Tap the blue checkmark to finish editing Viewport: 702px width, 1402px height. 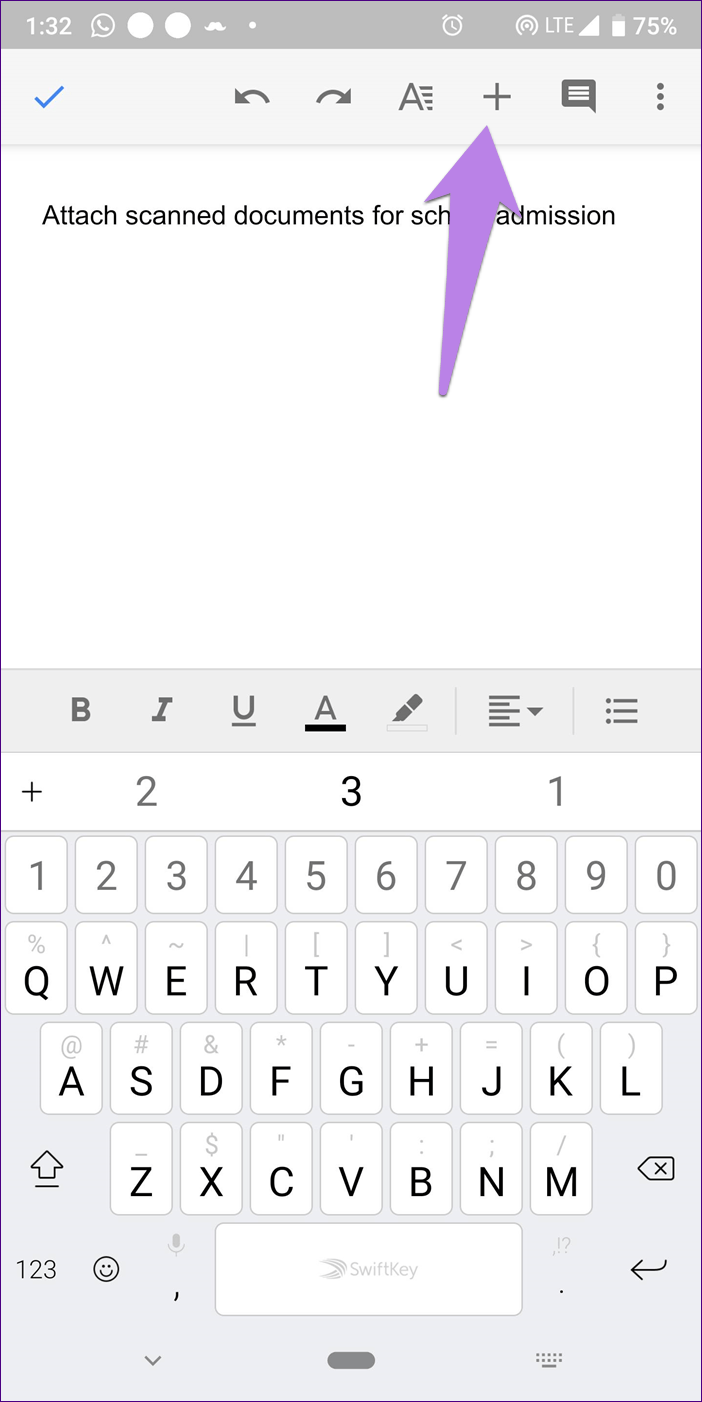pos(49,97)
